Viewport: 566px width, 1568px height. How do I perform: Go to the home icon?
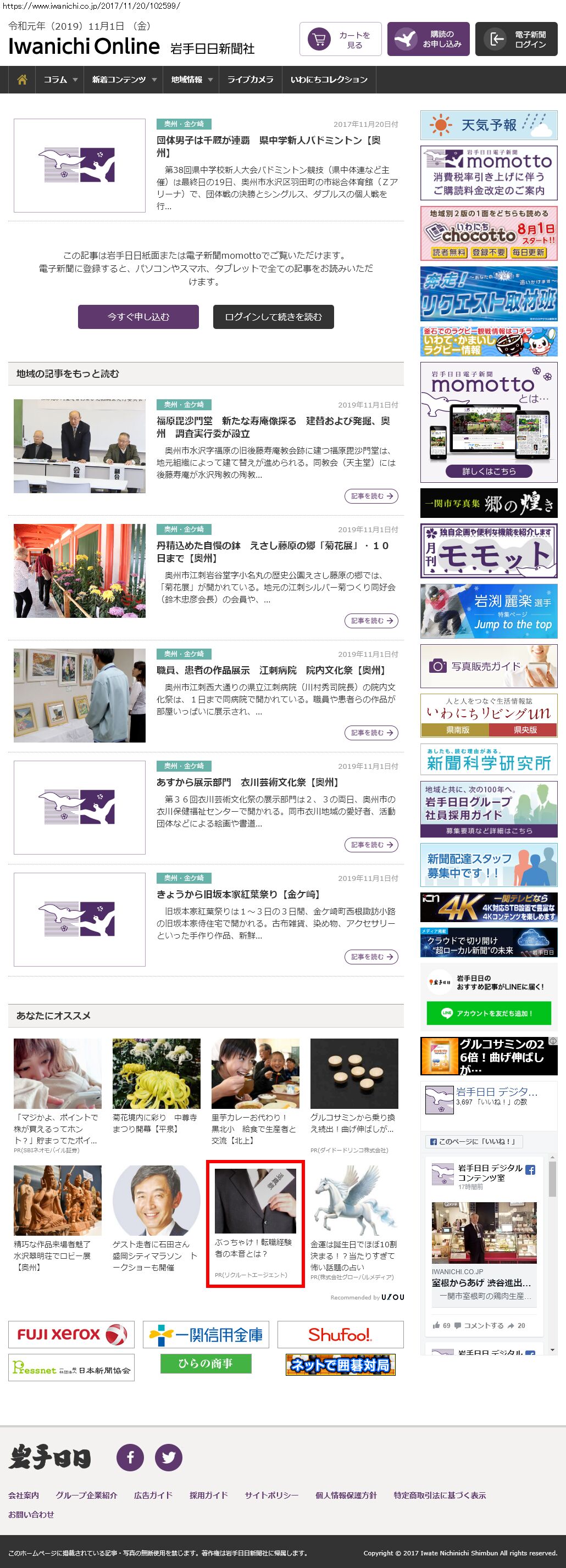[23, 80]
